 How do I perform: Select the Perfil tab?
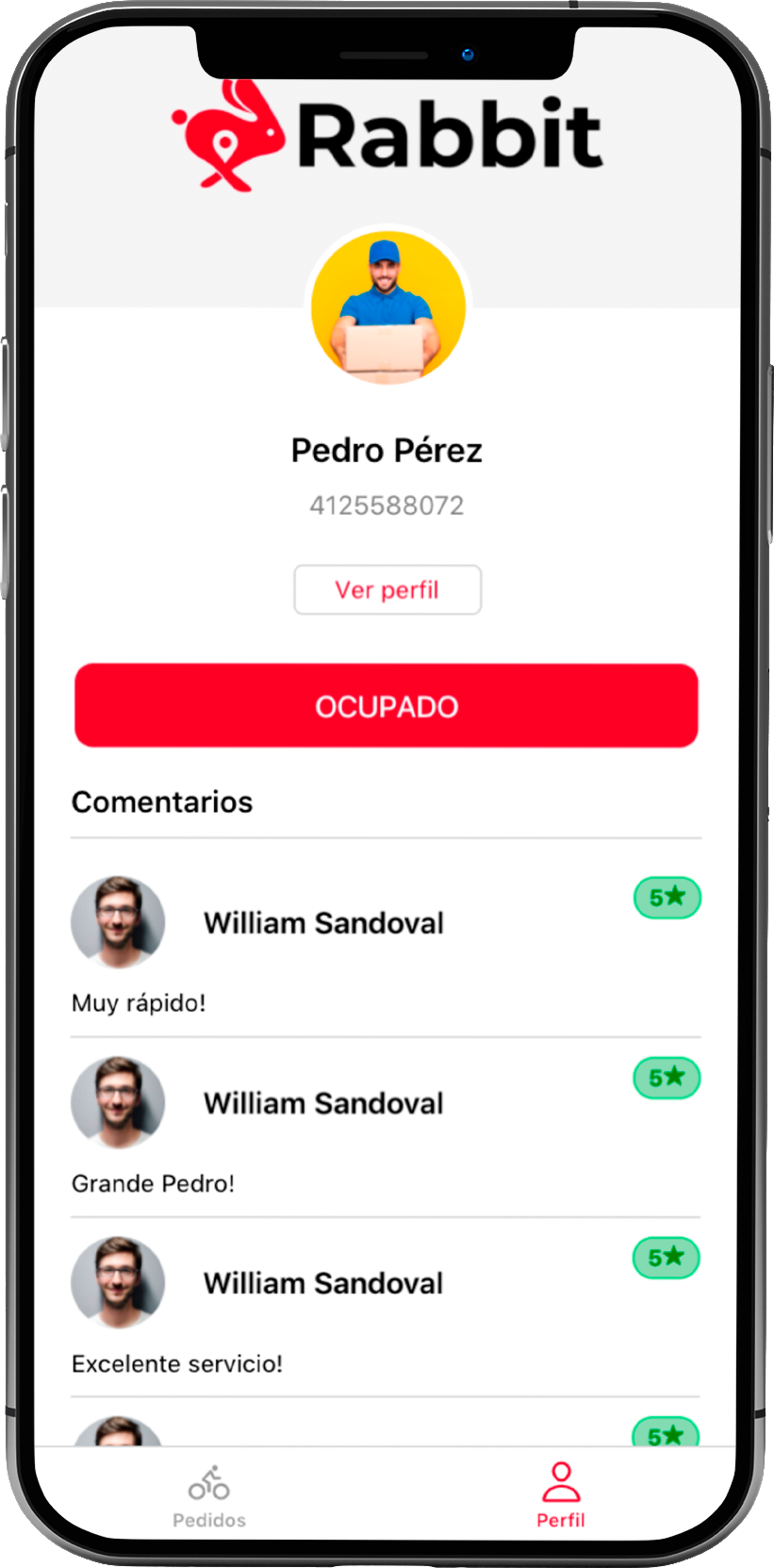[x=561, y=1495]
